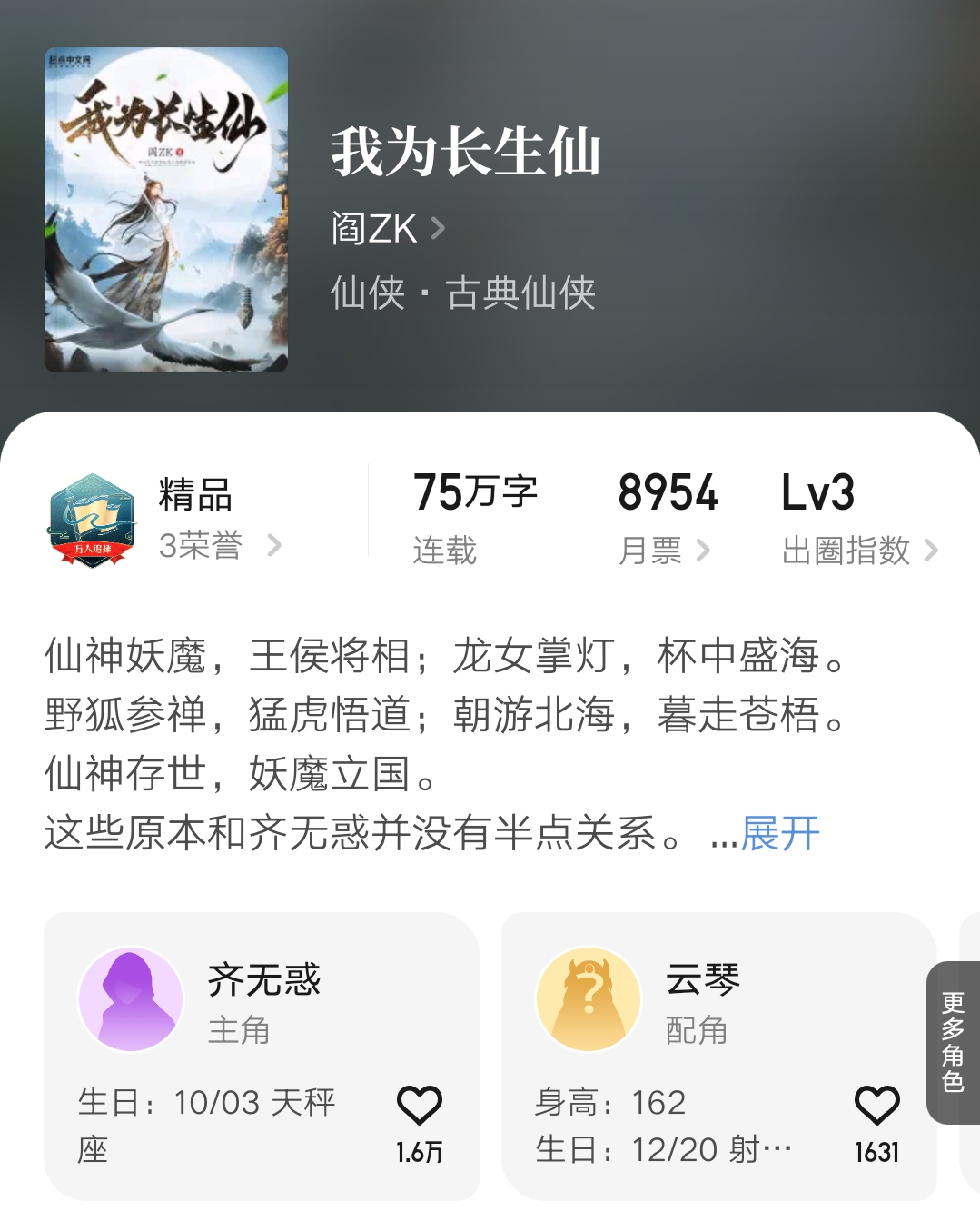980x1221 pixels.
Task: Select the 古典仙侠 genre tag
Action: (524, 294)
